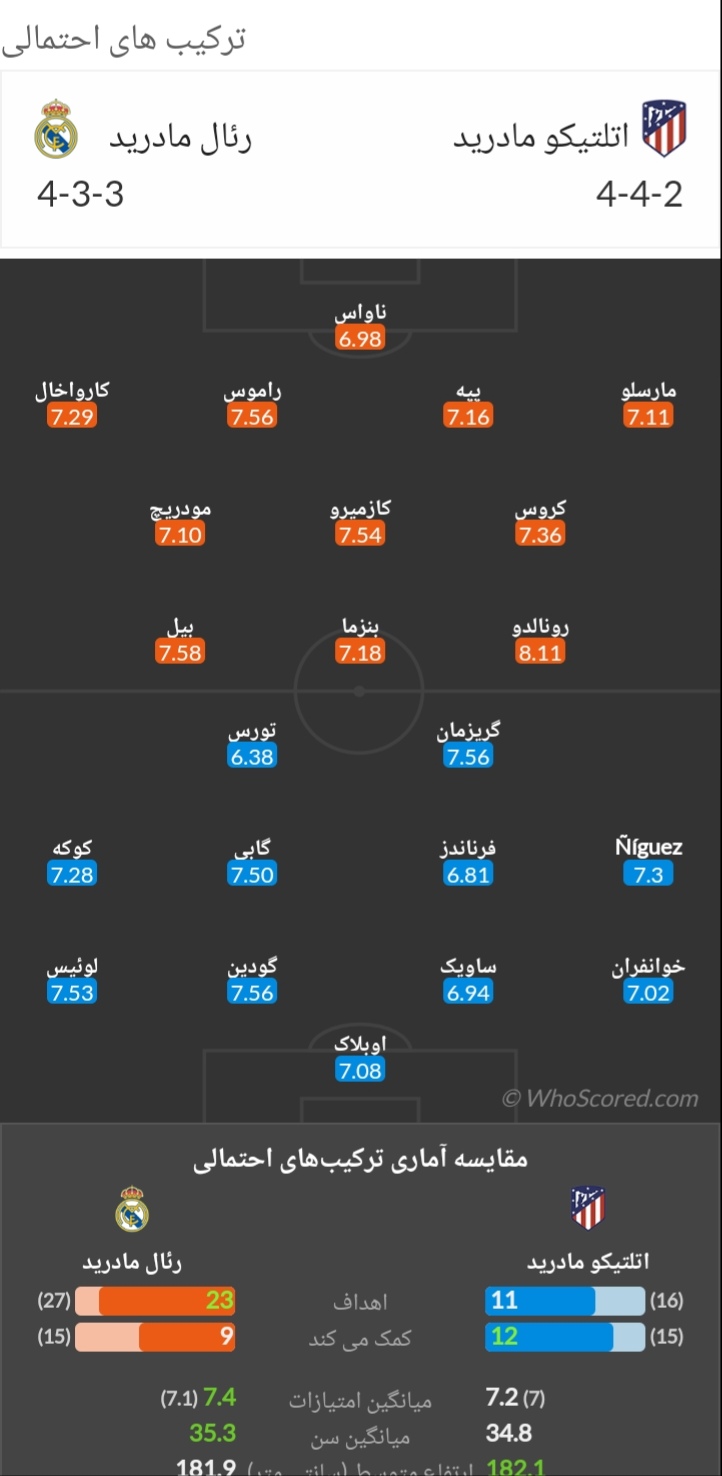Screen dimensions: 722x1476
Task: Open player راموس in the defence
Action: coord(252,405)
